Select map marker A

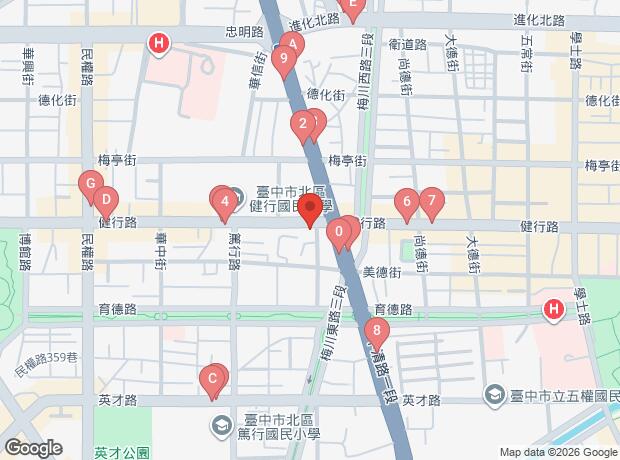[x=292, y=44]
